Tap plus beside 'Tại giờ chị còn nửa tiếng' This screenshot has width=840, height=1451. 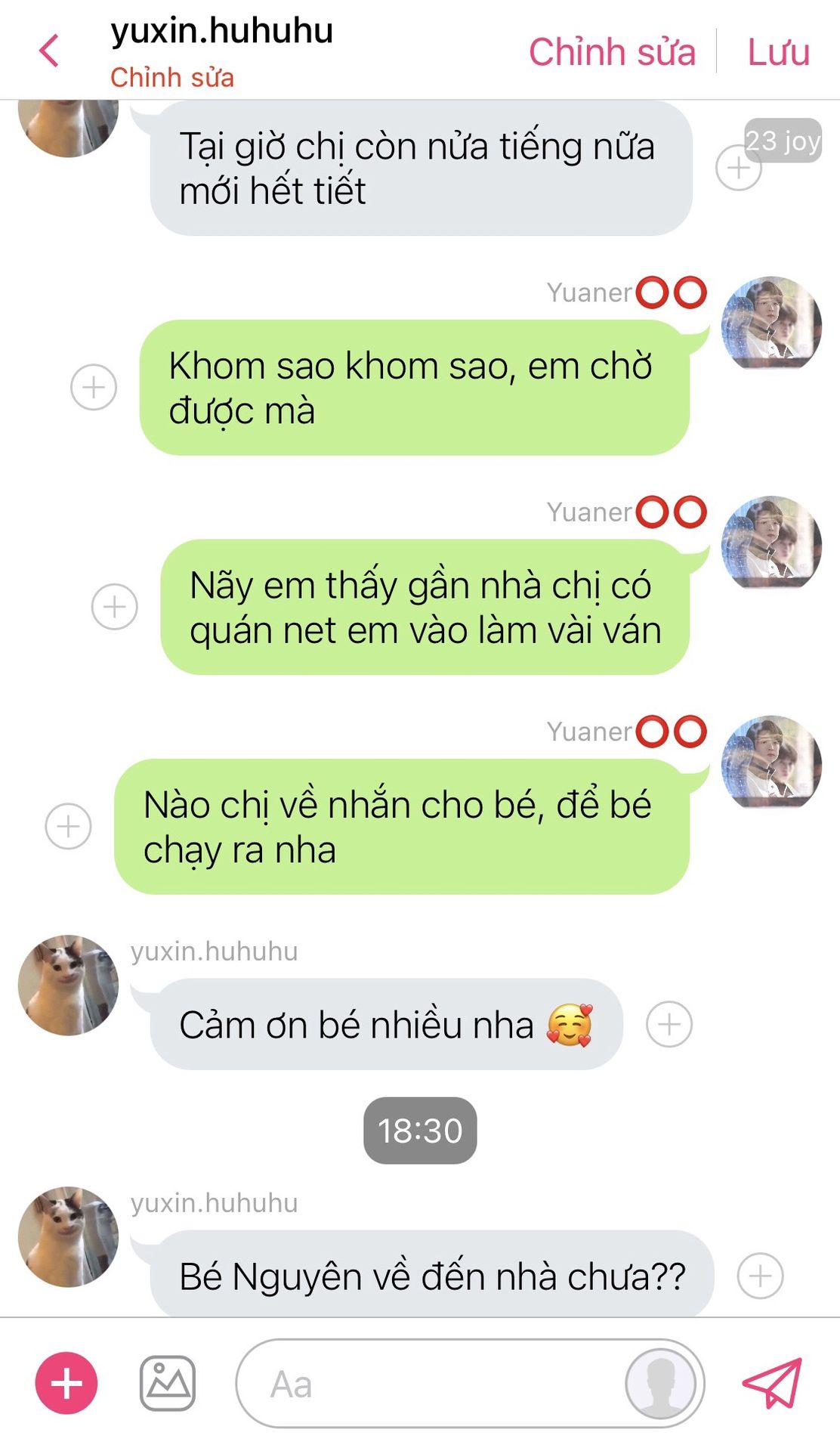pos(737,168)
